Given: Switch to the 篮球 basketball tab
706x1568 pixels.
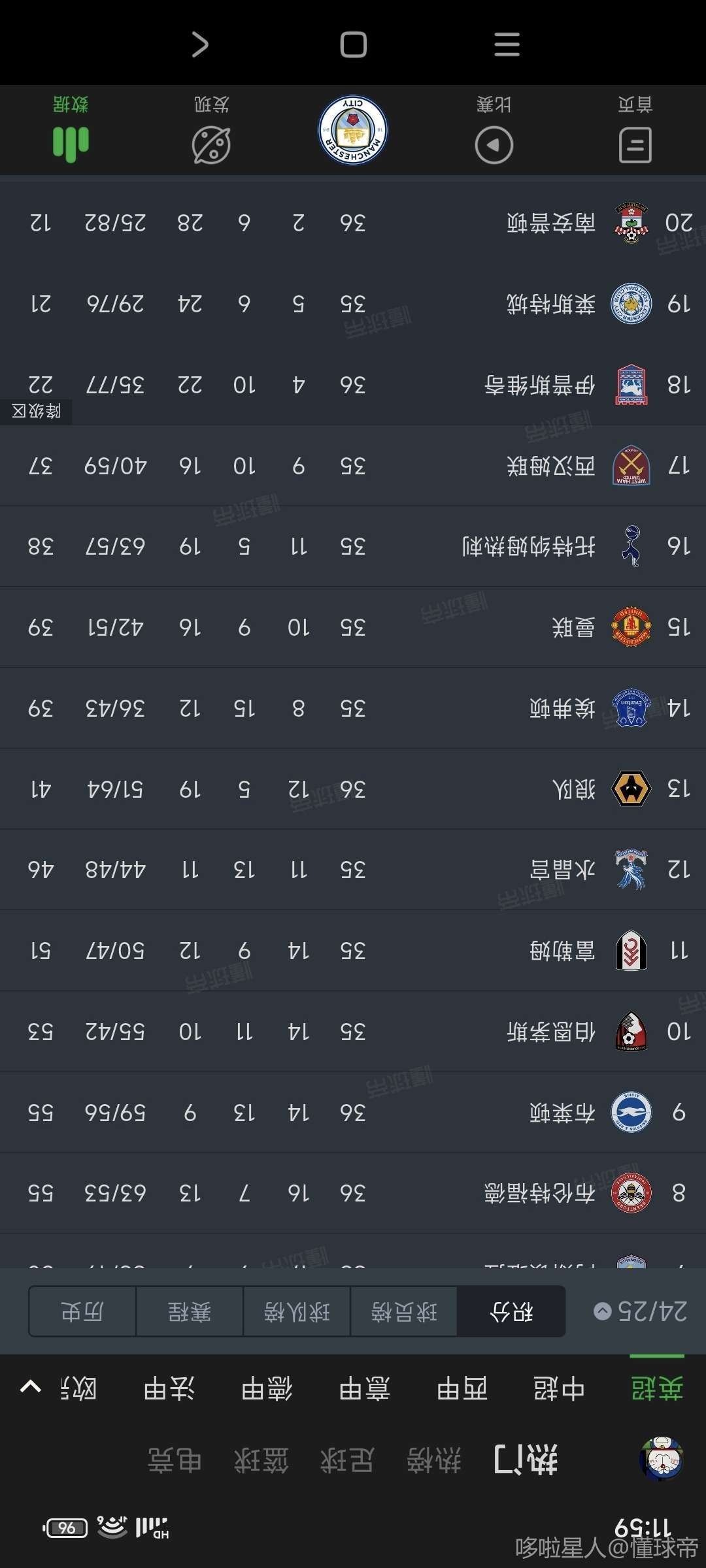Looking at the screenshot, I should point(261,1460).
